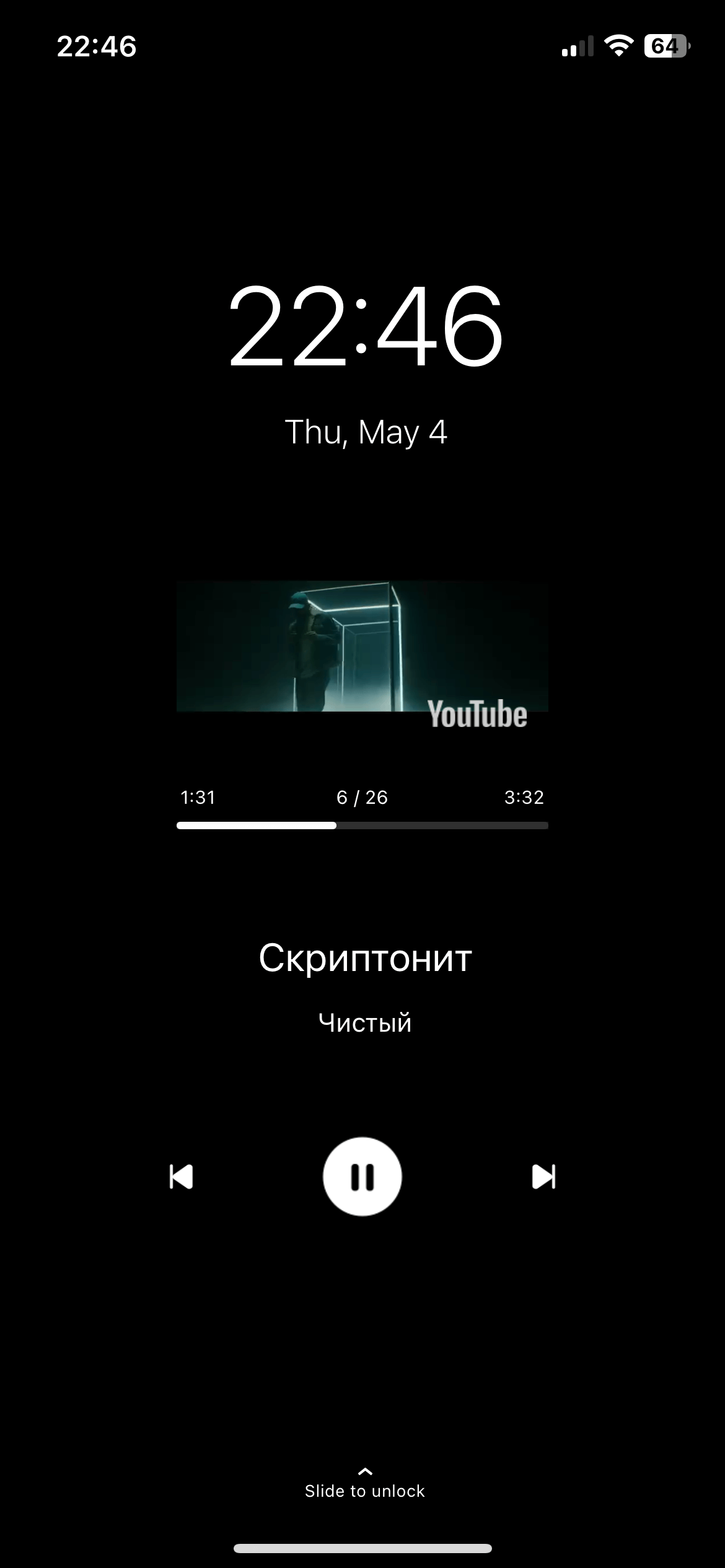Skip to the next track
Viewport: 725px width, 1568px height.
coord(543,1177)
